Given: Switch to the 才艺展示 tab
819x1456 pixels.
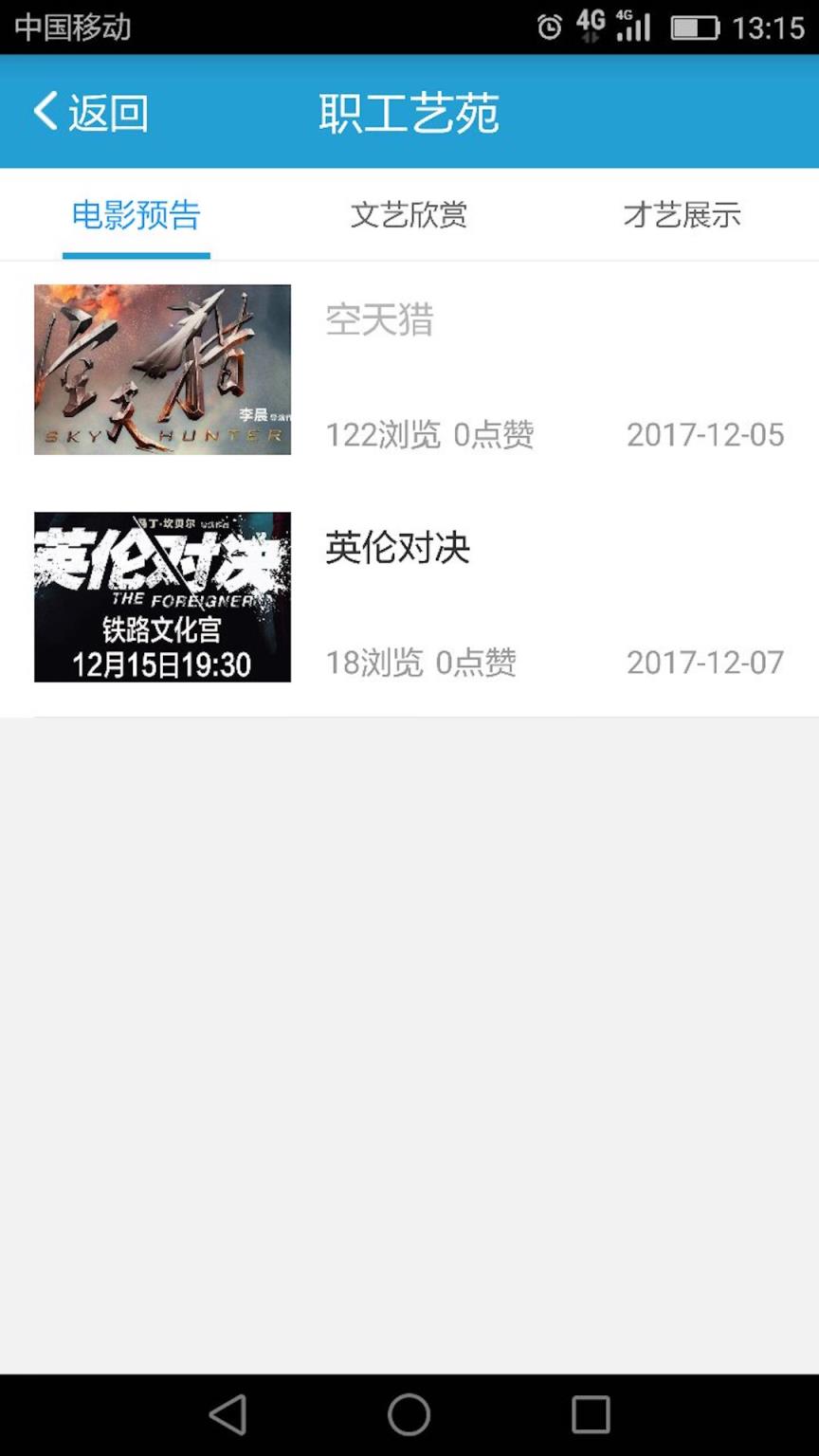Looking at the screenshot, I should (684, 216).
